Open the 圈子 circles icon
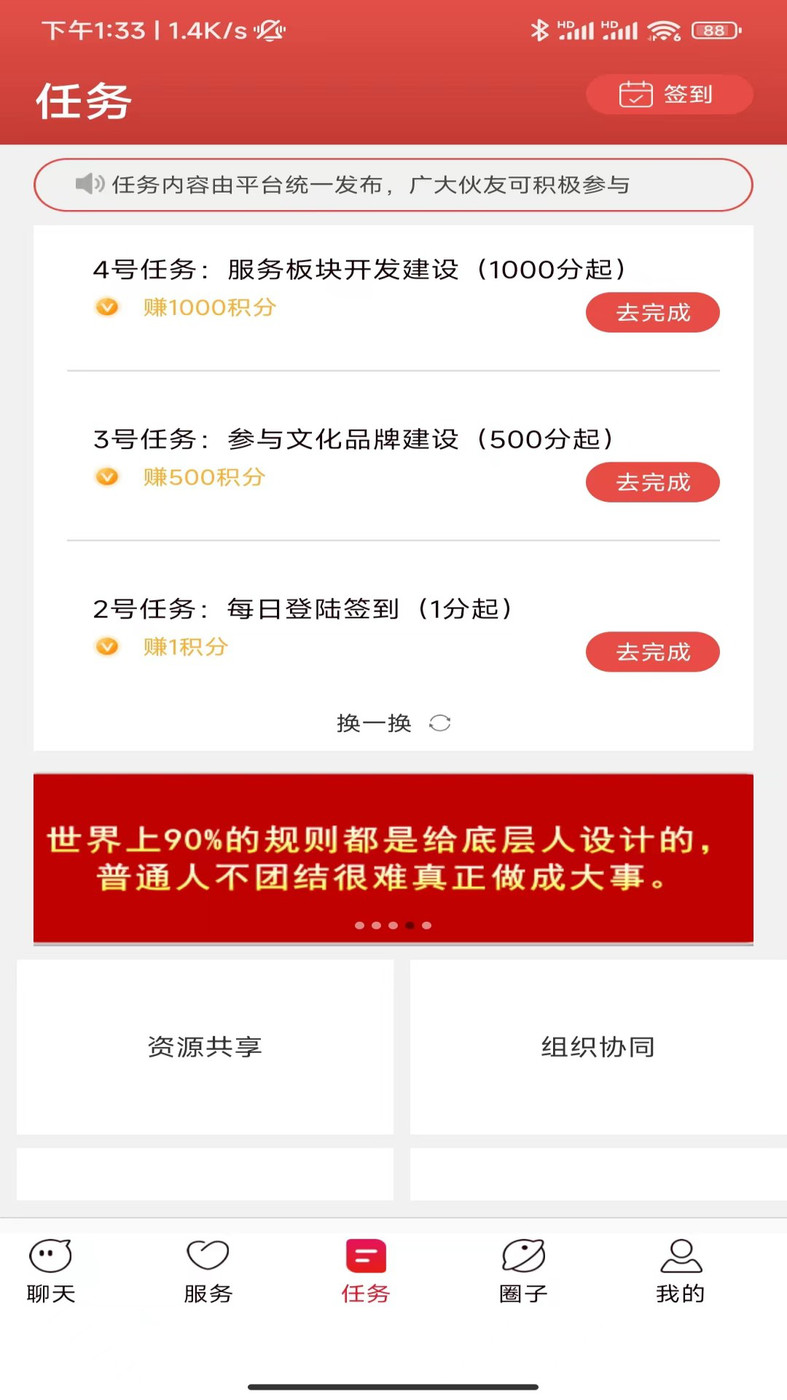The height and width of the screenshot is (1400, 787). pyautogui.click(x=523, y=1256)
